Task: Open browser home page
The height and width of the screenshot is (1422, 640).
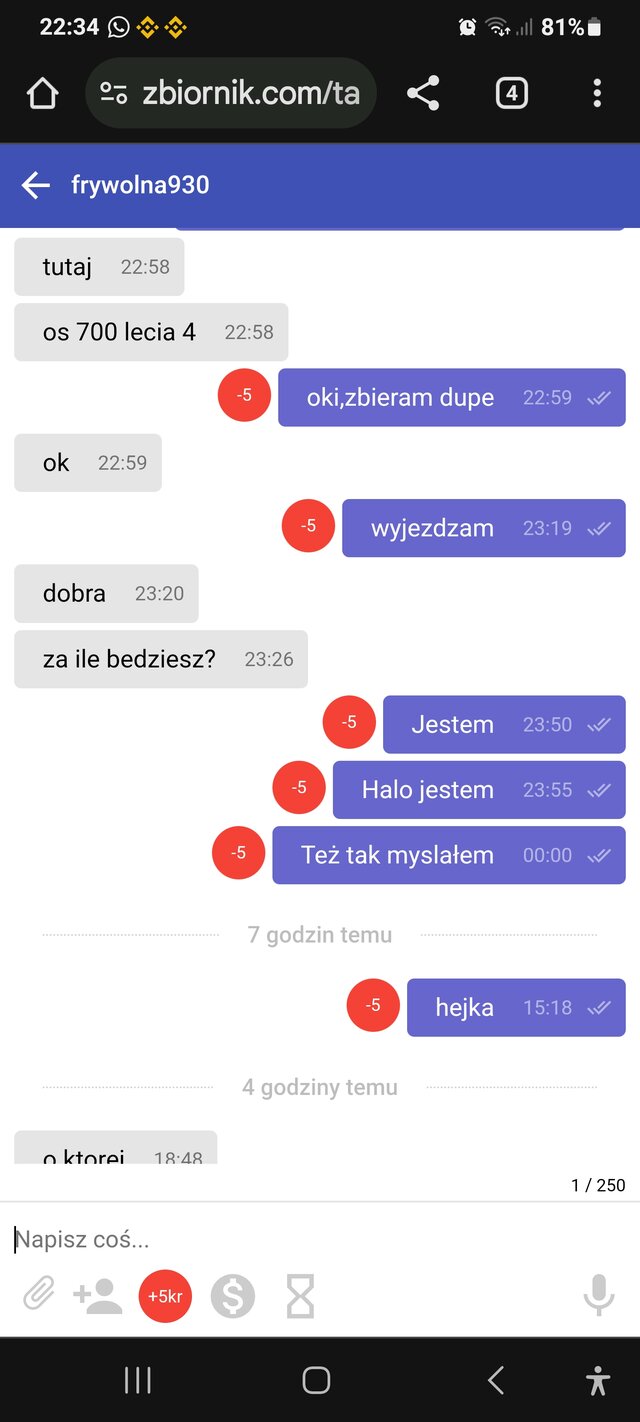Action: click(x=42, y=94)
